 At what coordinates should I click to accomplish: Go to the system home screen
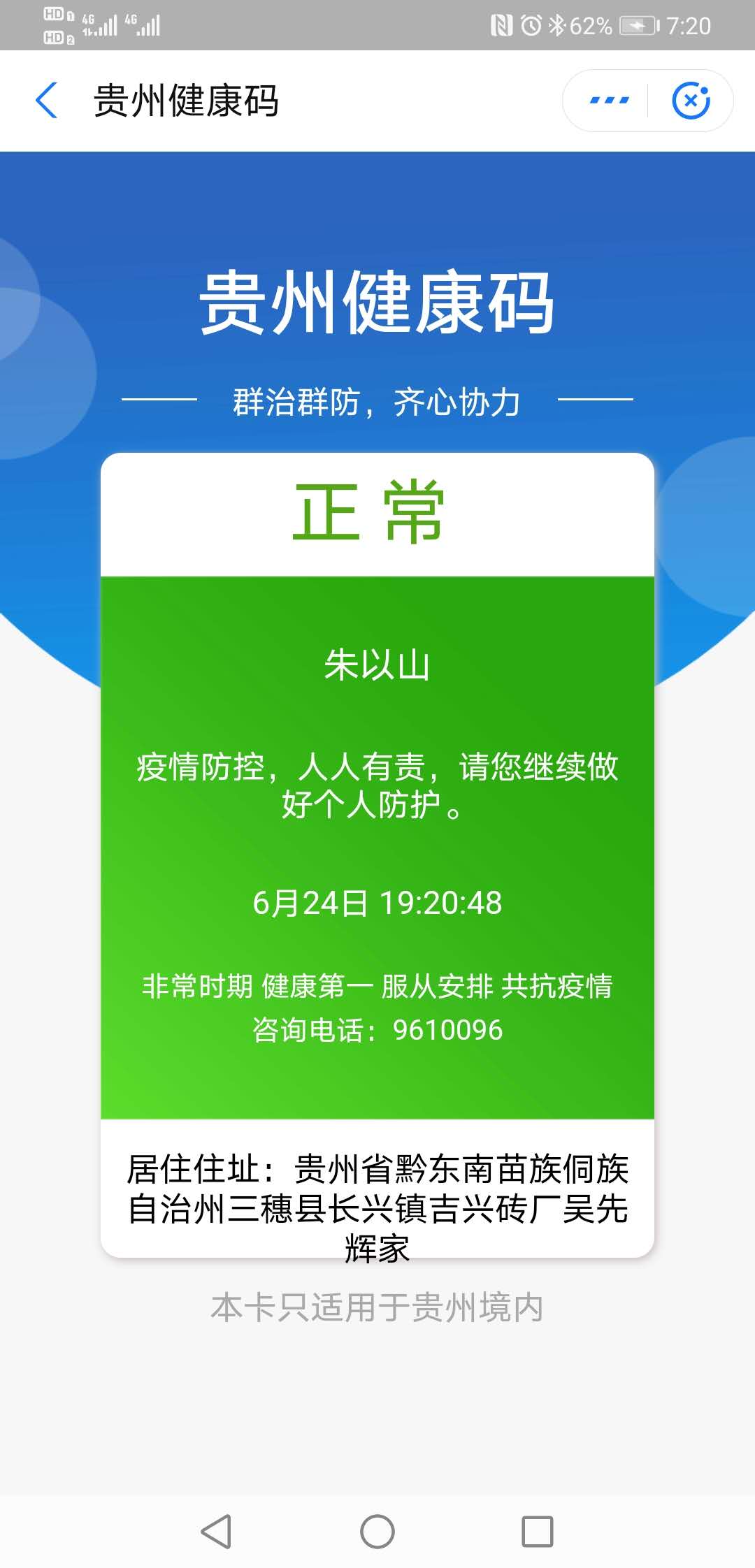tap(377, 1532)
